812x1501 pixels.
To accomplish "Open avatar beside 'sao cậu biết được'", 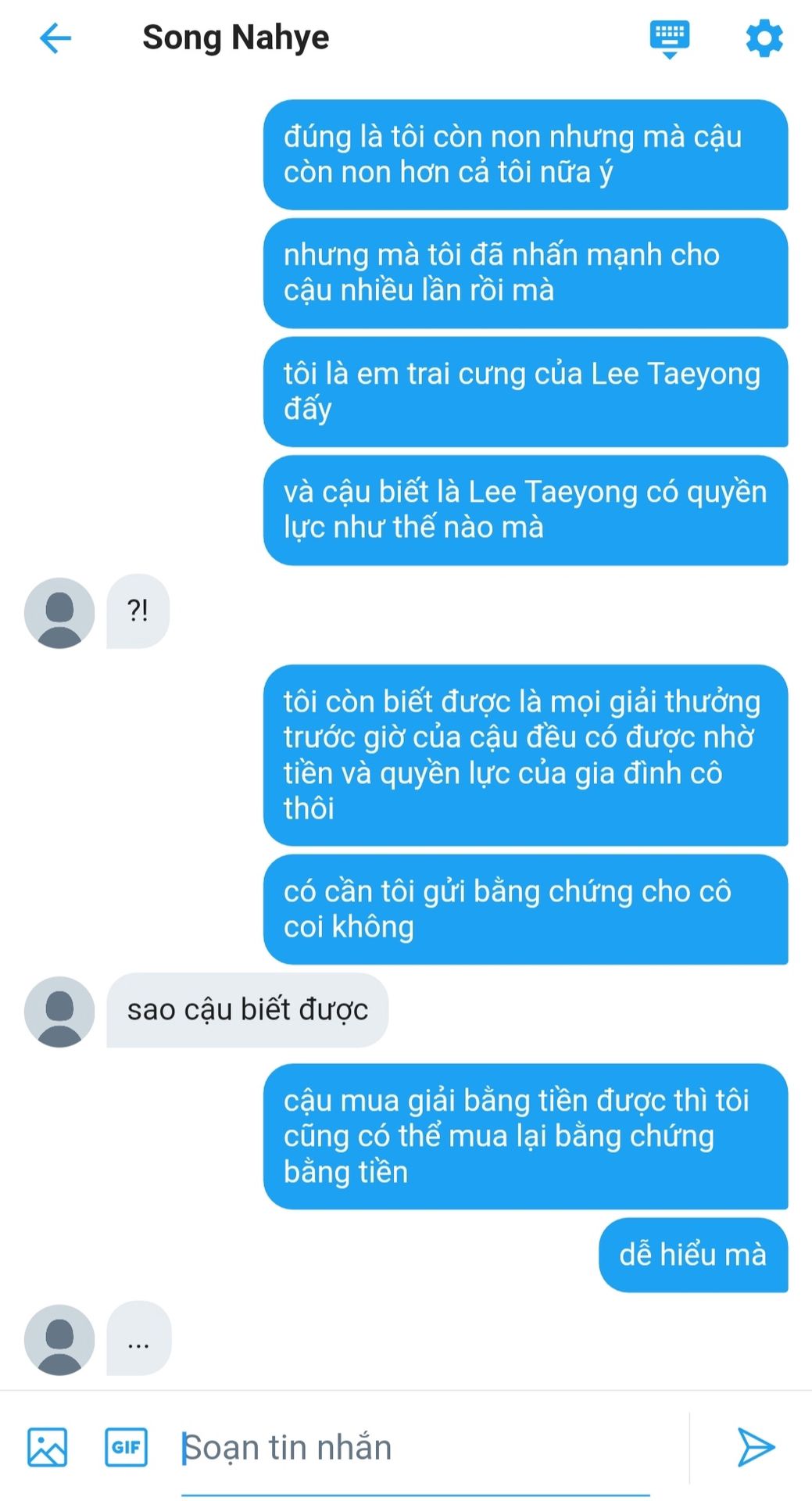I will point(59,1011).
